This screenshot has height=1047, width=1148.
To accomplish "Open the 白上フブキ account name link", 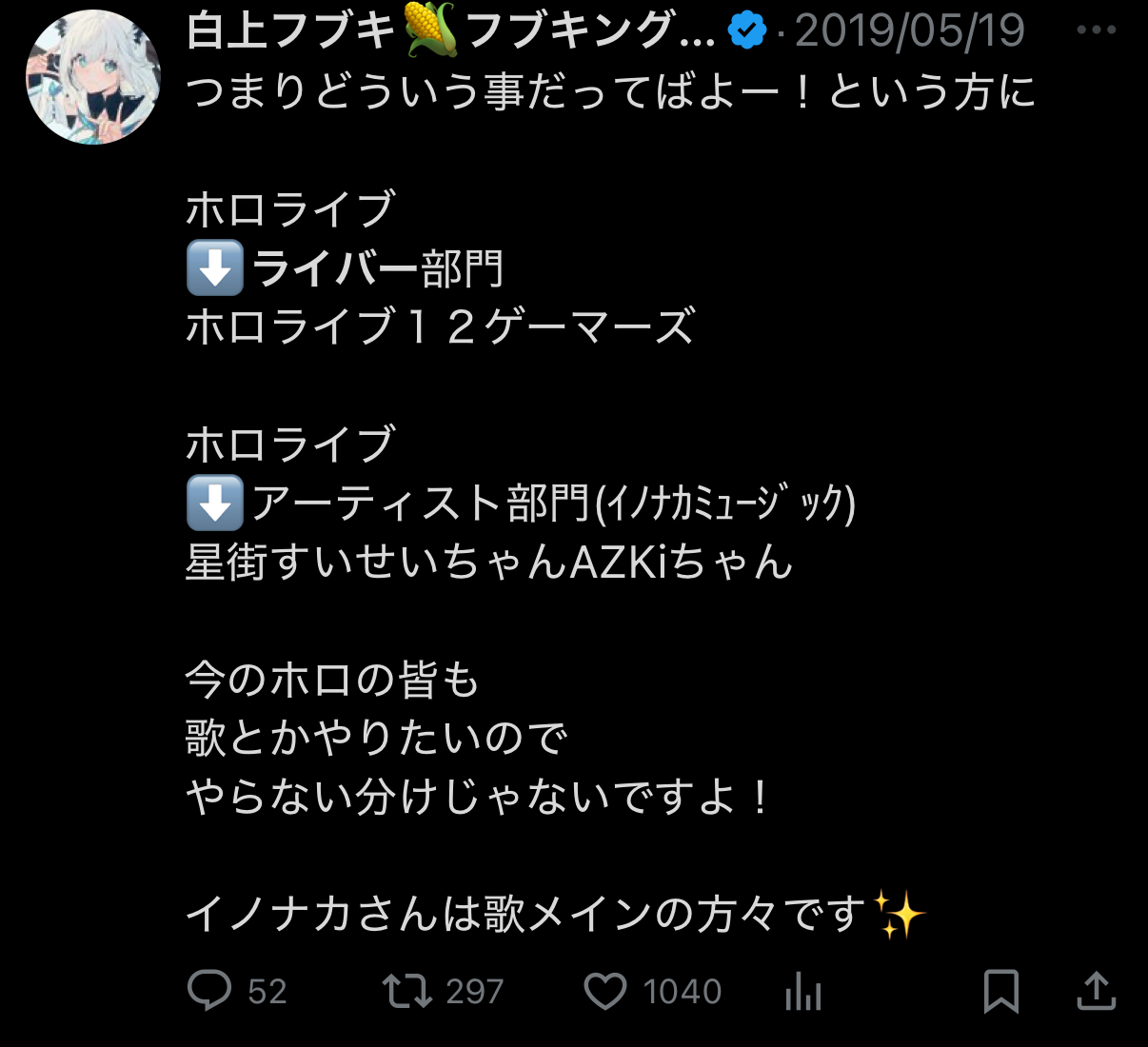I will (x=449, y=30).
